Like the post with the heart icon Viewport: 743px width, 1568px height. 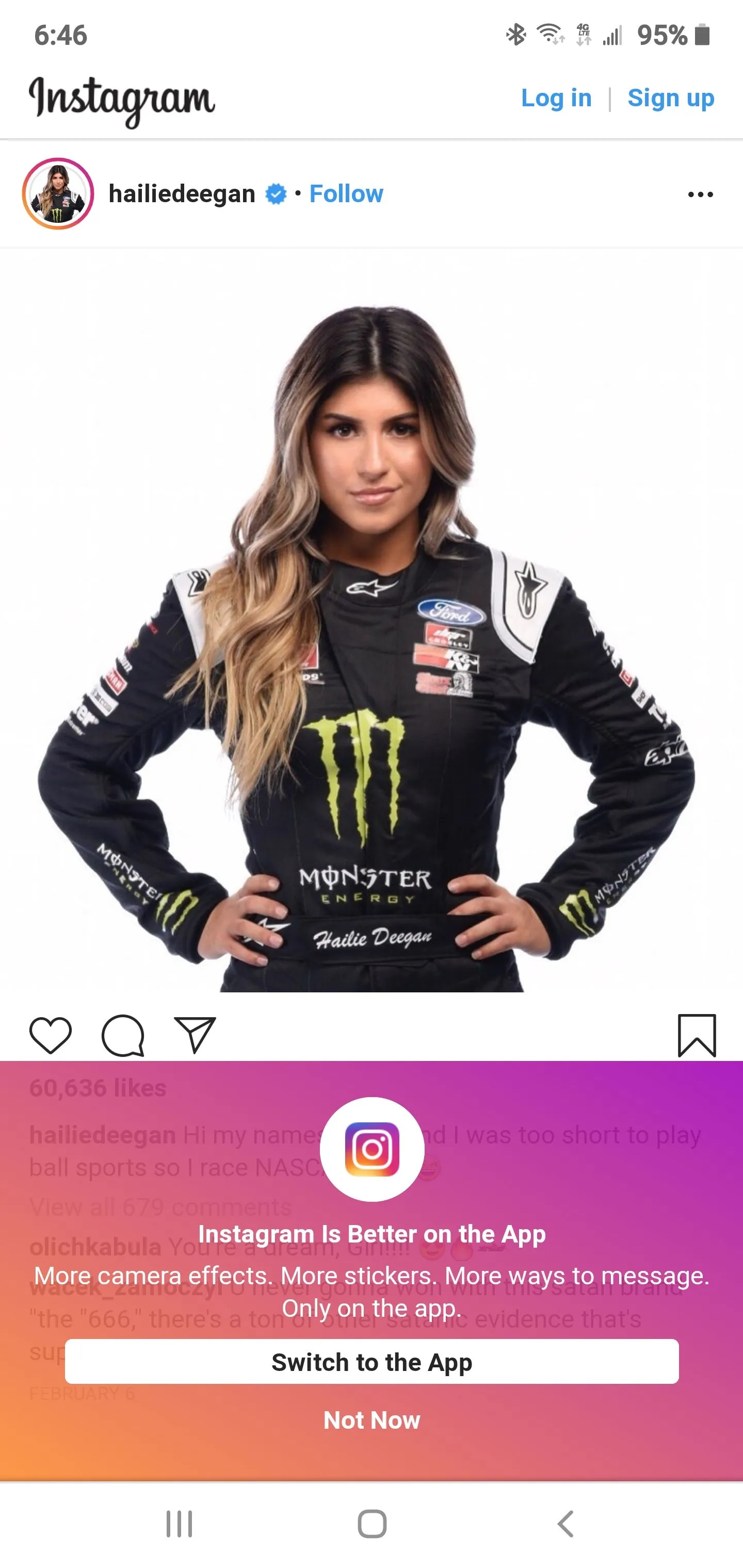click(x=51, y=1035)
